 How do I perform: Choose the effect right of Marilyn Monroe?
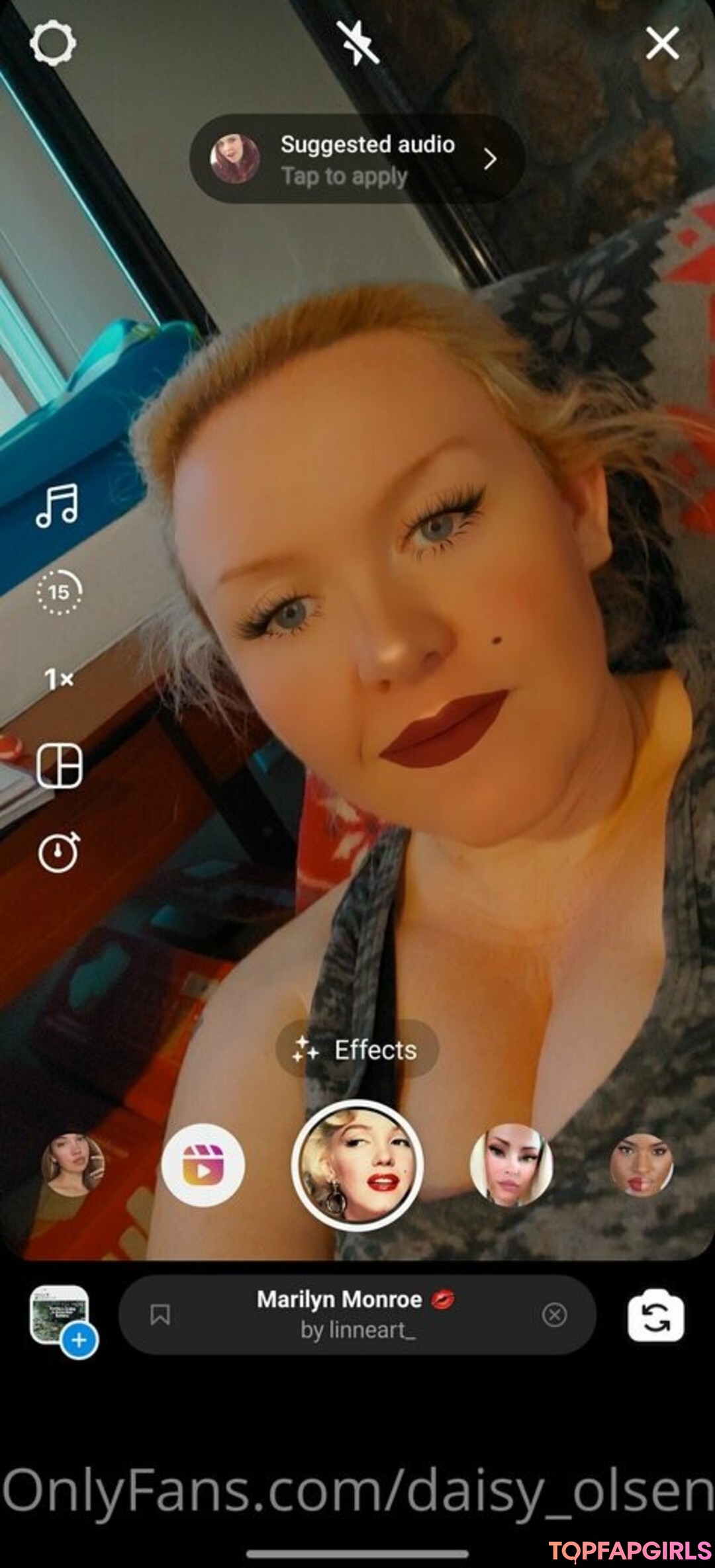(510, 1165)
